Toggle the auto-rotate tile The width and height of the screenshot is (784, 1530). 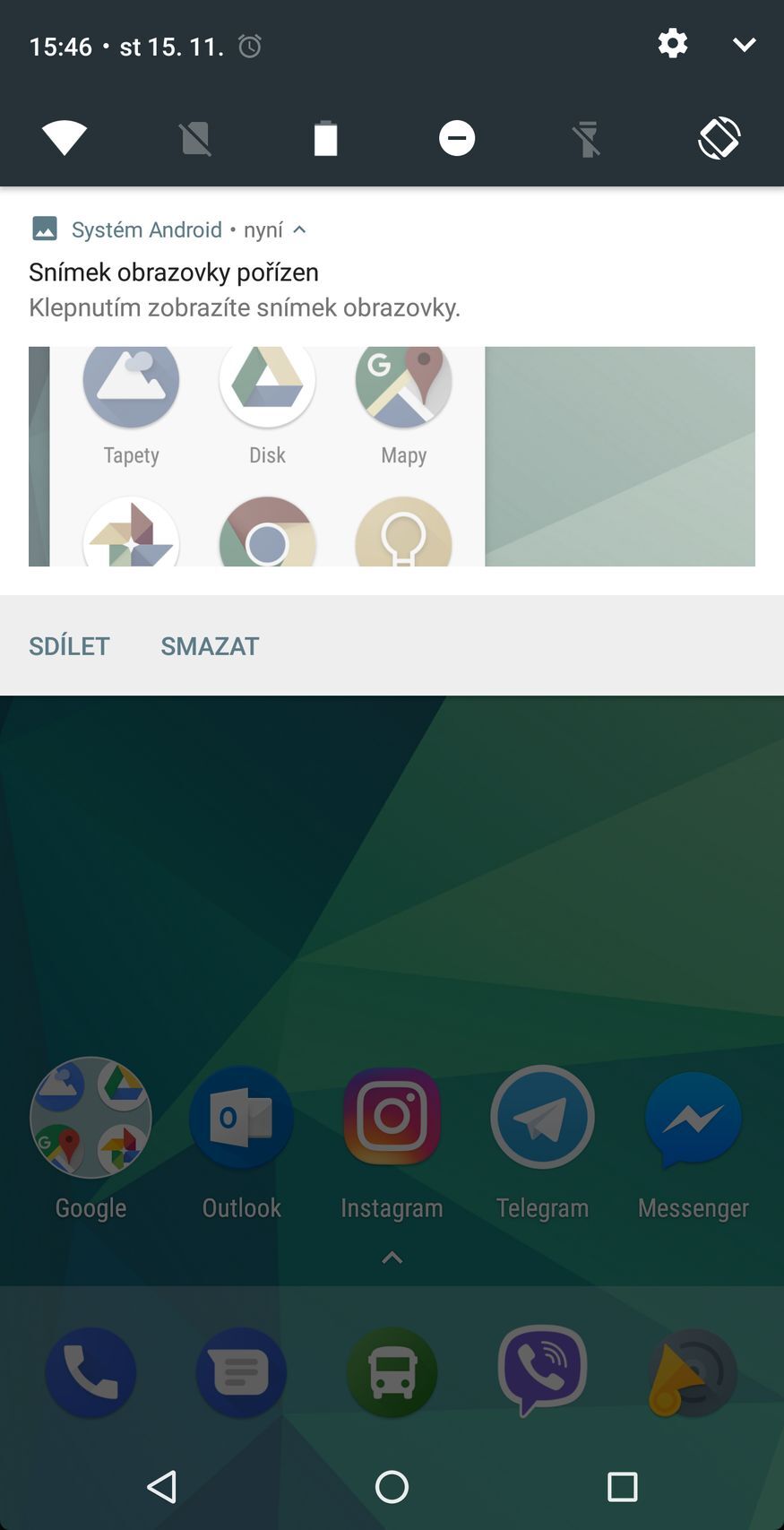(719, 139)
